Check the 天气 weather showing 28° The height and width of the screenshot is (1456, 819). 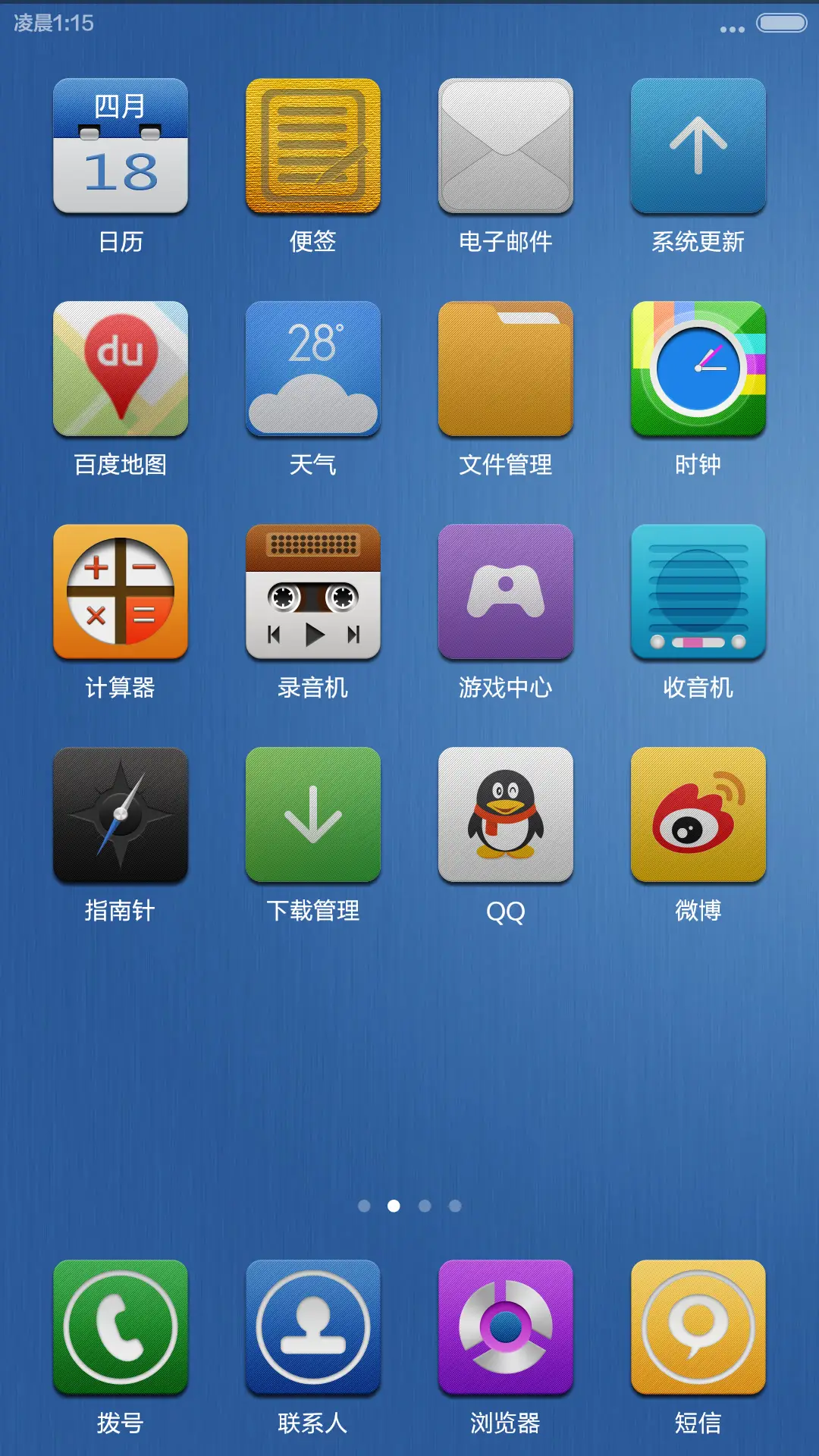tap(314, 369)
